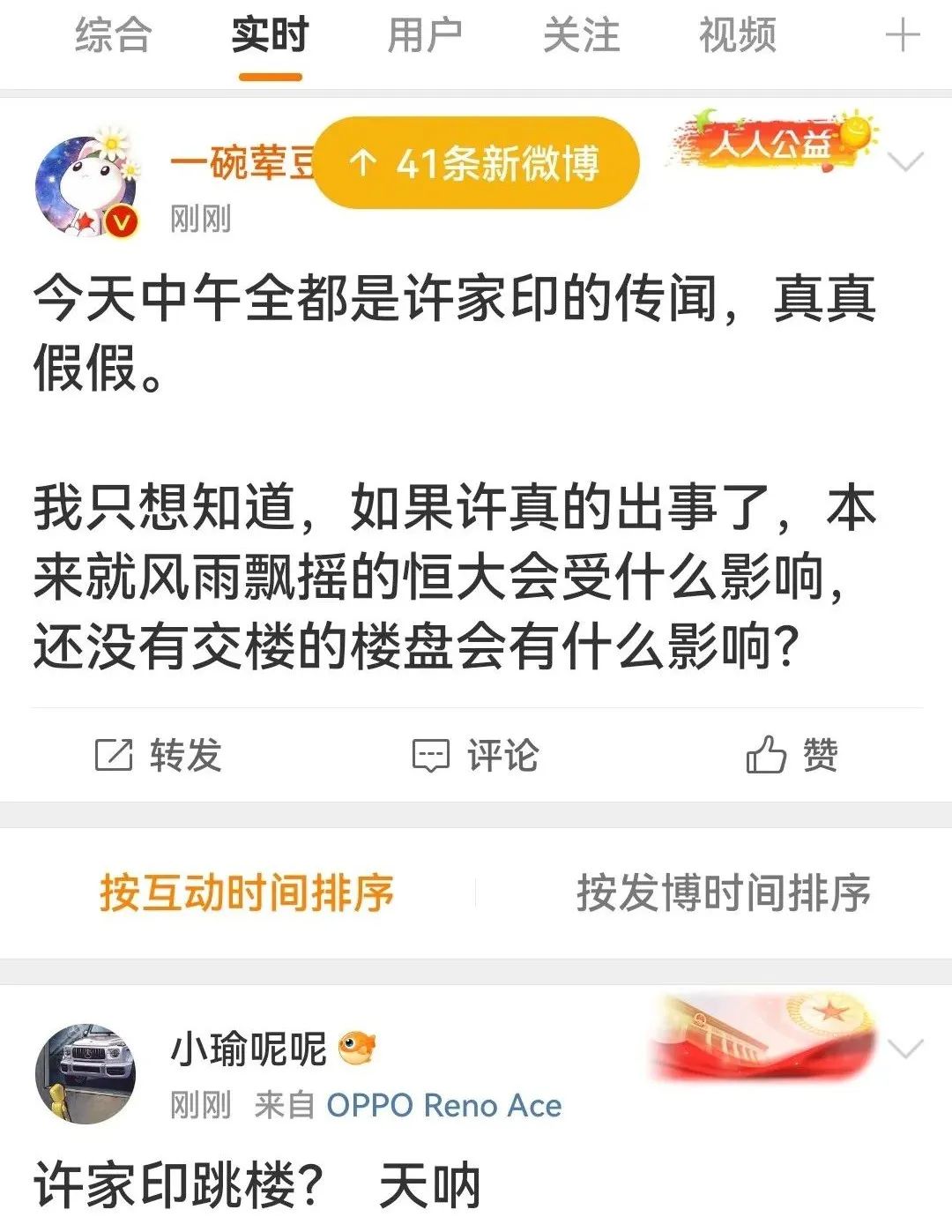Viewport: 952px width, 1232px height.
Task: Sort by 按互动时间排序
Action: click(x=246, y=892)
